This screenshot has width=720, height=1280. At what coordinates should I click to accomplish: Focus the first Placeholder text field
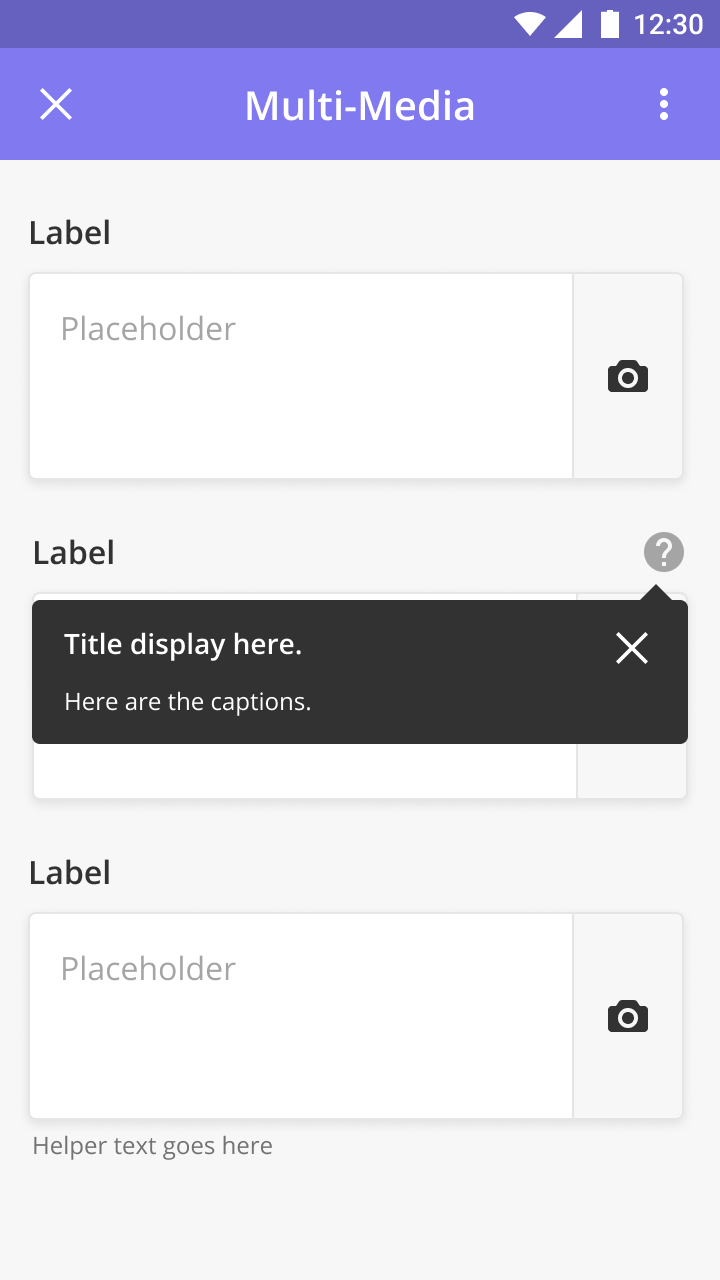coord(301,376)
